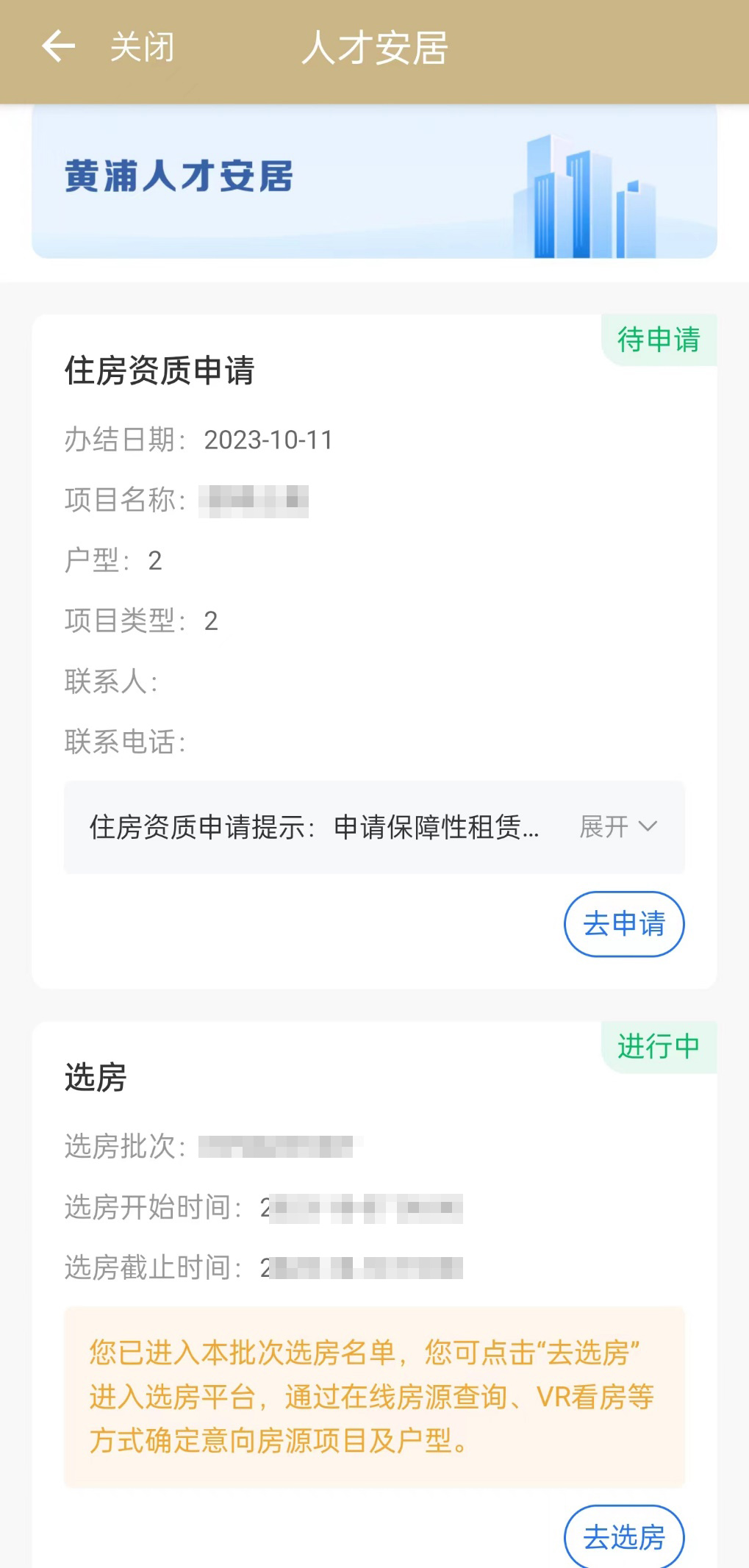Screen dimensions: 749x1568
Task: Open room selection via 去选房
Action: (x=624, y=1537)
